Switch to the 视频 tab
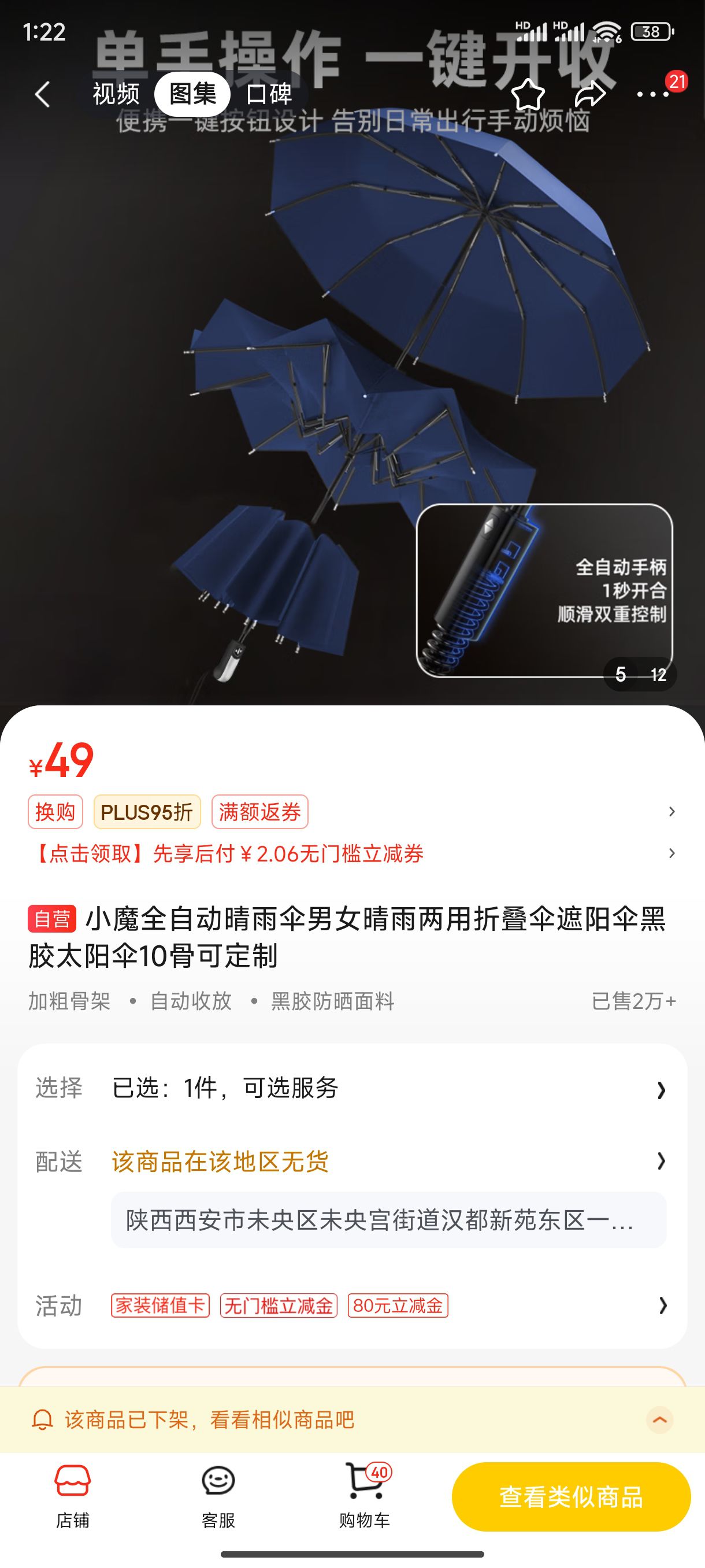Screen dimensions: 705x1568 (x=116, y=94)
